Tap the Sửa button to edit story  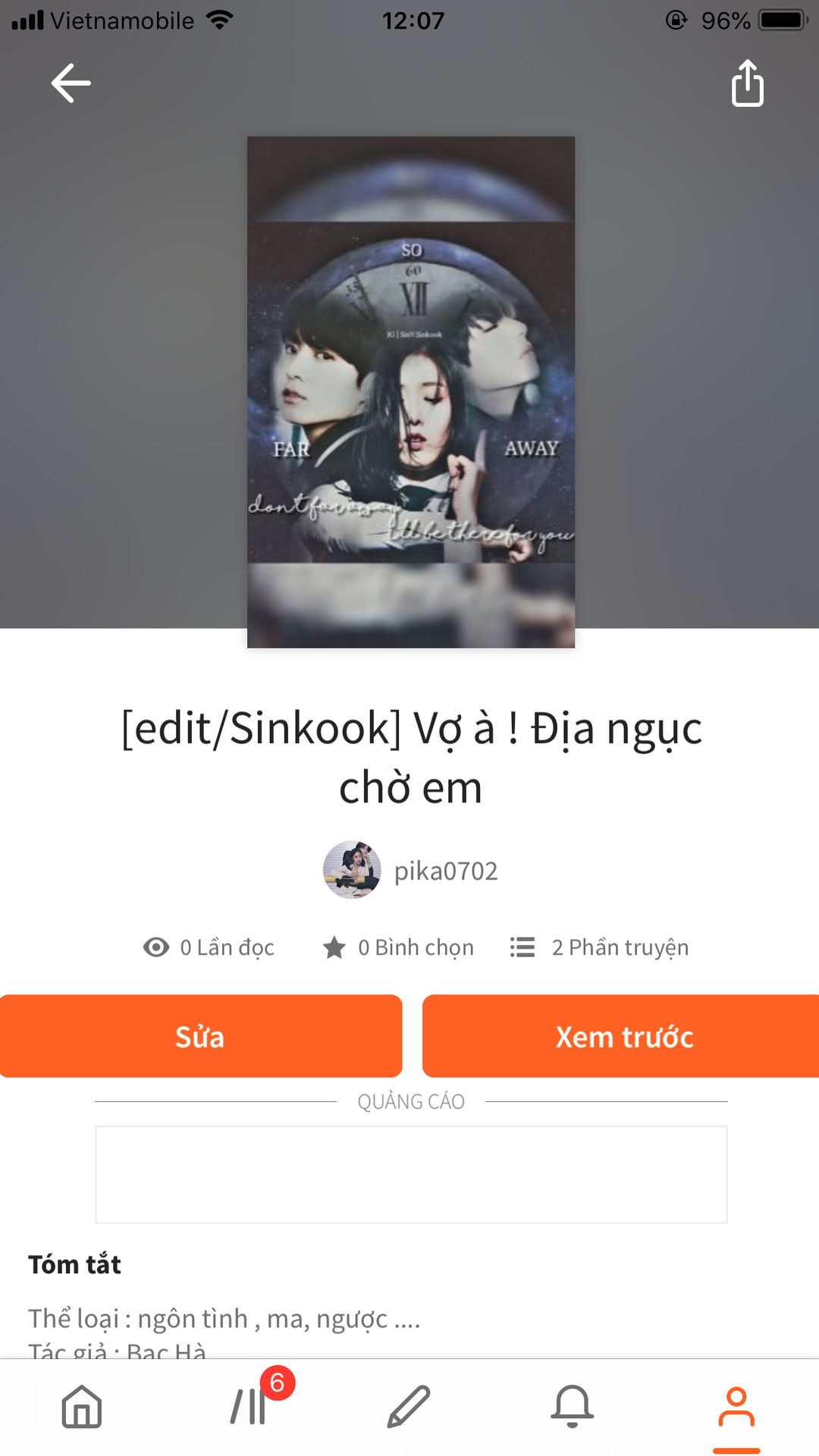200,1036
